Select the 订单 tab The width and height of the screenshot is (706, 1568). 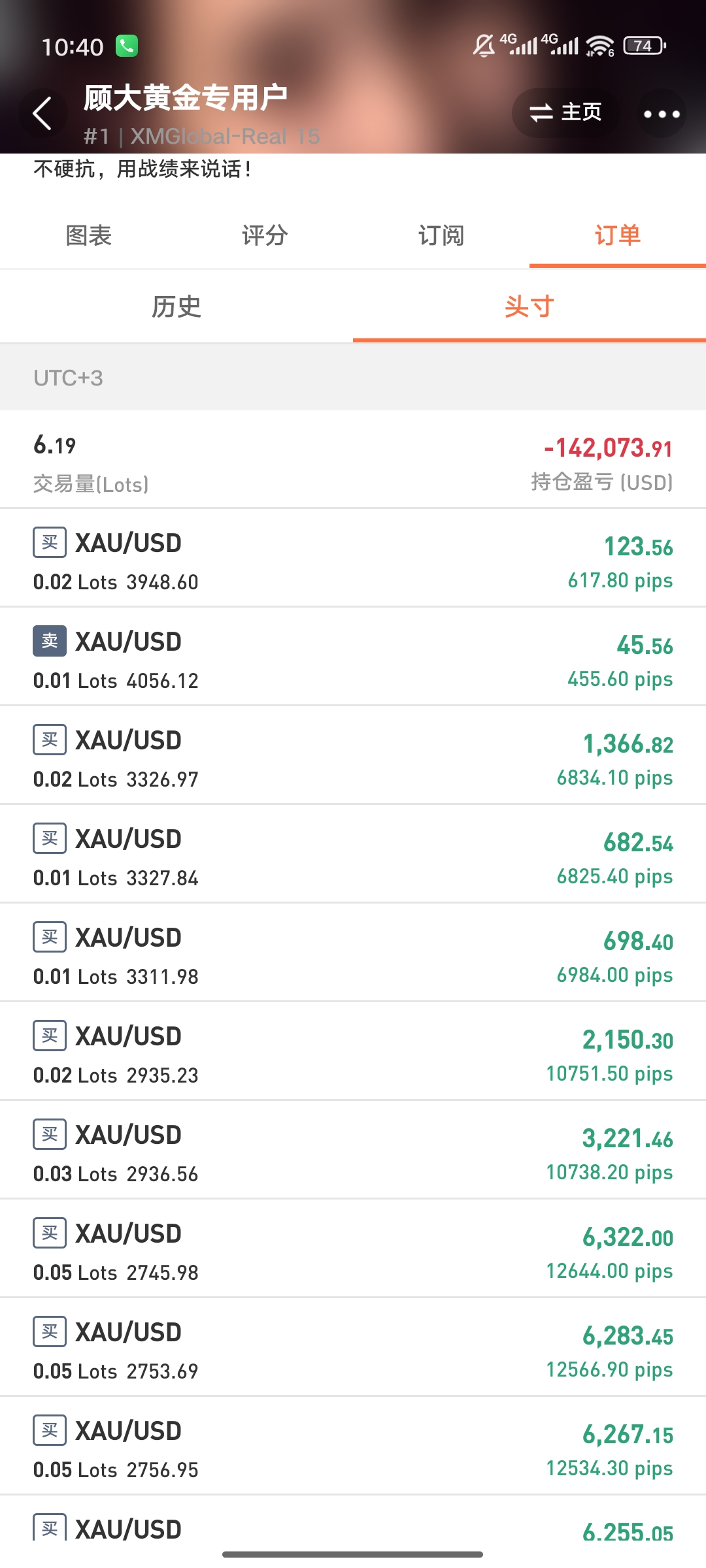pyautogui.click(x=617, y=236)
